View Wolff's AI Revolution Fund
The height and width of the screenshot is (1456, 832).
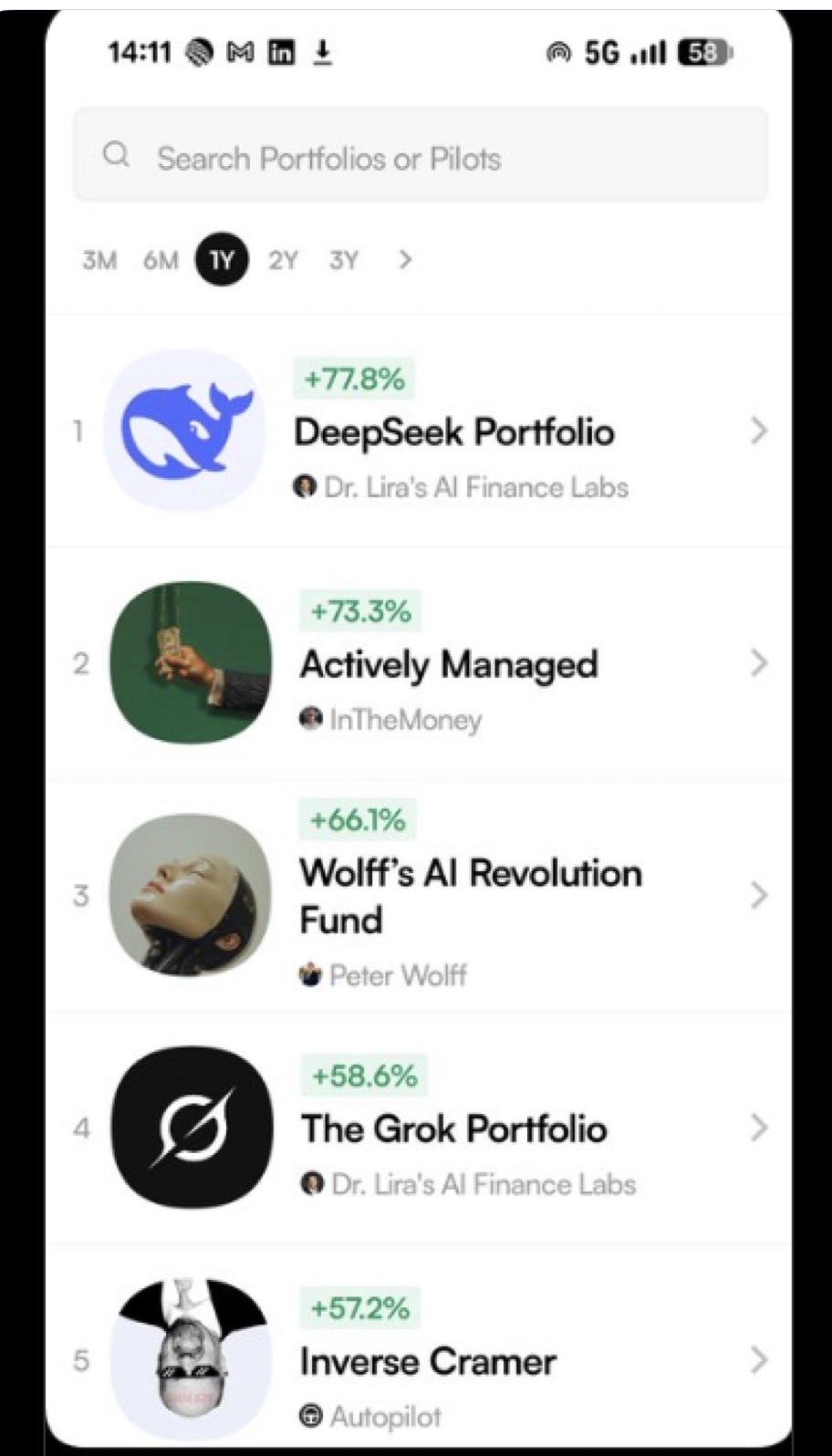pos(419,895)
